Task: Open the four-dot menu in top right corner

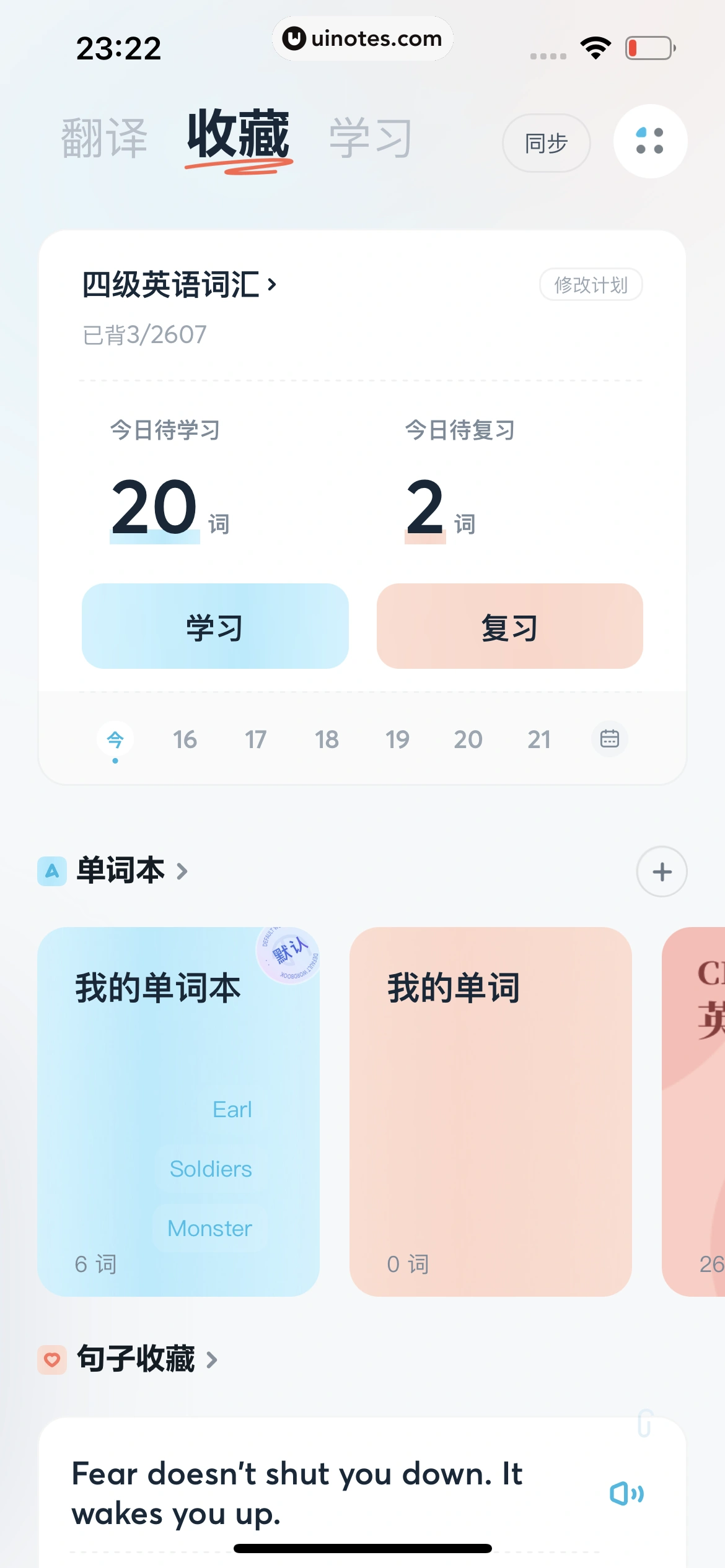Action: tap(649, 141)
